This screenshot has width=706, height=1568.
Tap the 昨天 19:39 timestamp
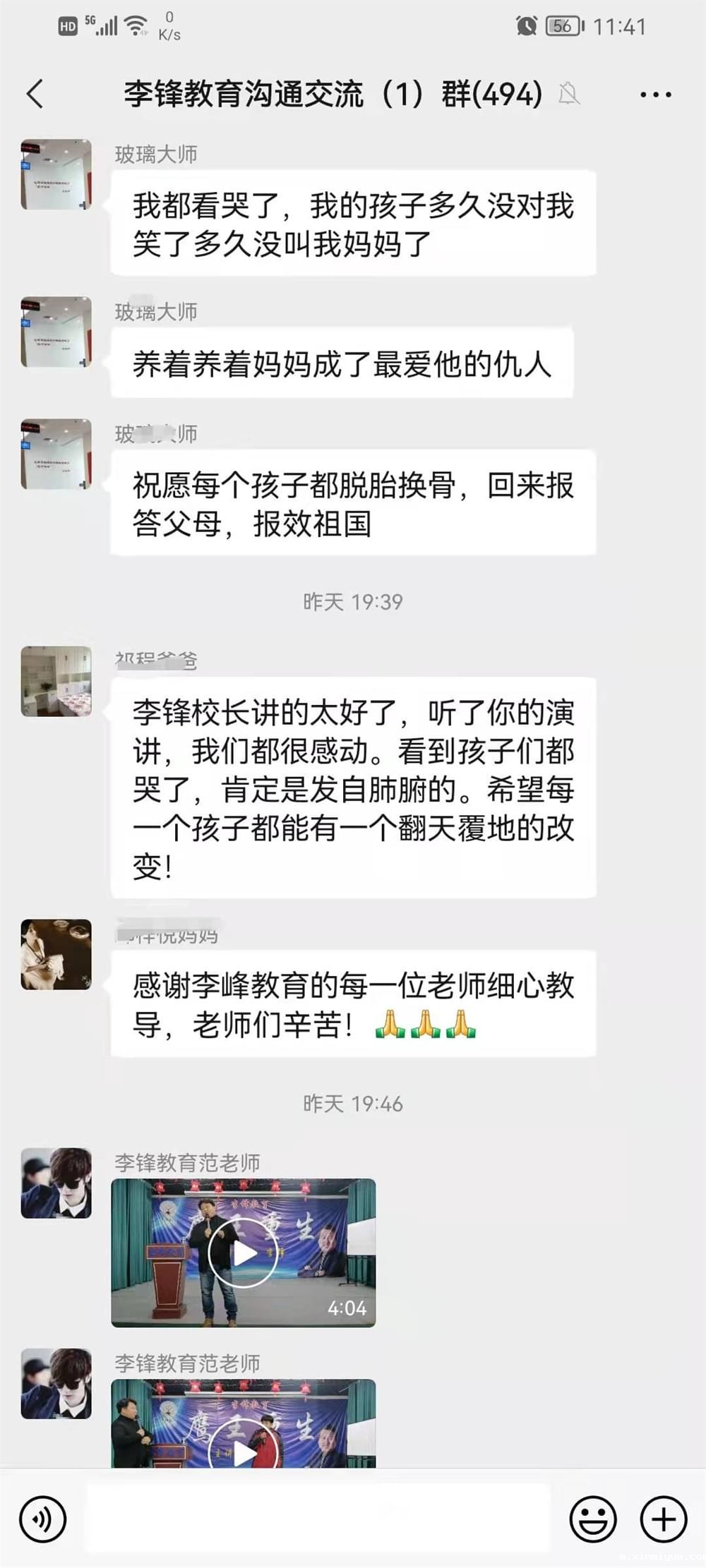pyautogui.click(x=353, y=602)
